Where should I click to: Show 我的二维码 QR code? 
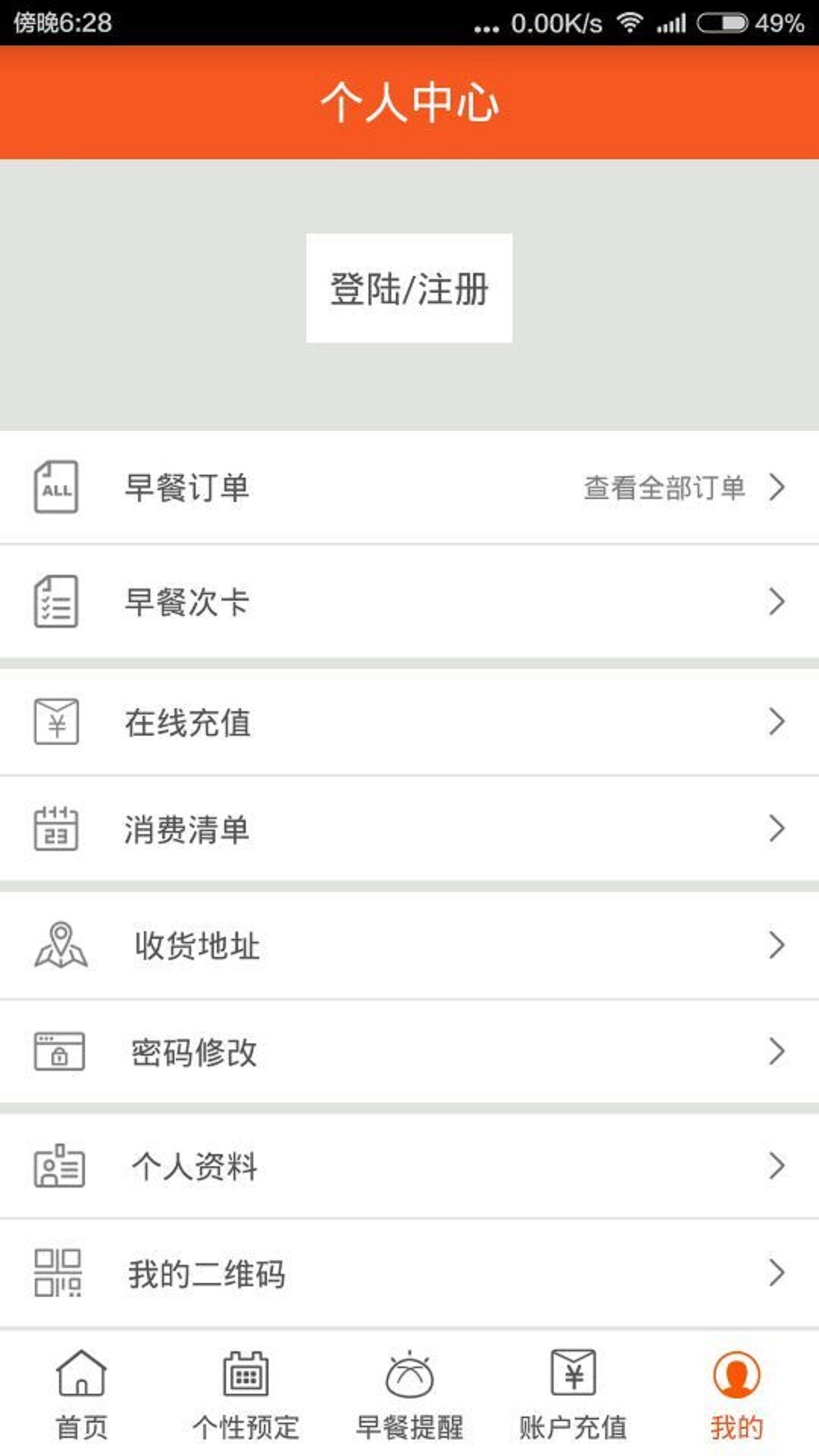tap(409, 1272)
